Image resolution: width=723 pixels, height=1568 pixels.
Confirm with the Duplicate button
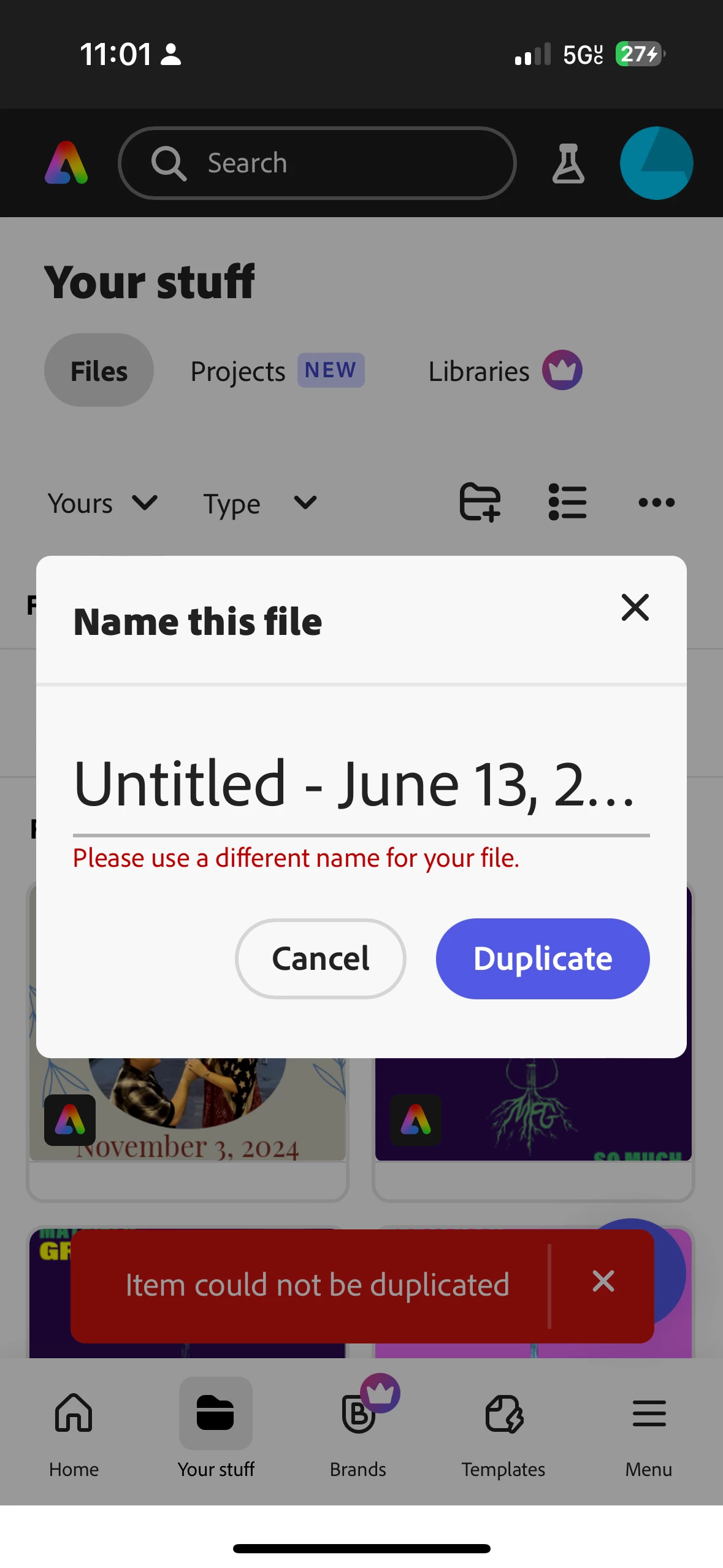[542, 958]
